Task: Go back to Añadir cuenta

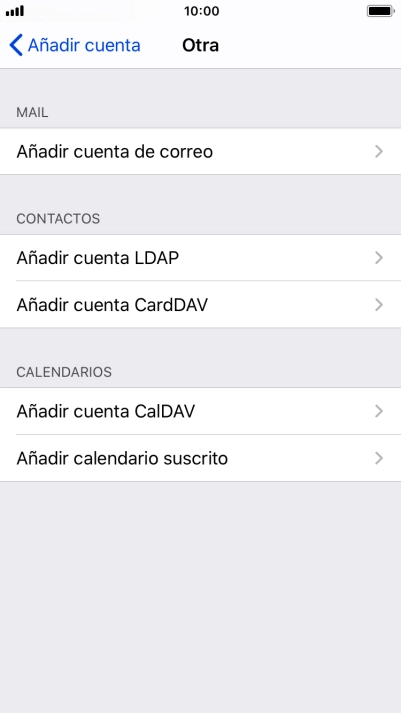Action: (75, 45)
